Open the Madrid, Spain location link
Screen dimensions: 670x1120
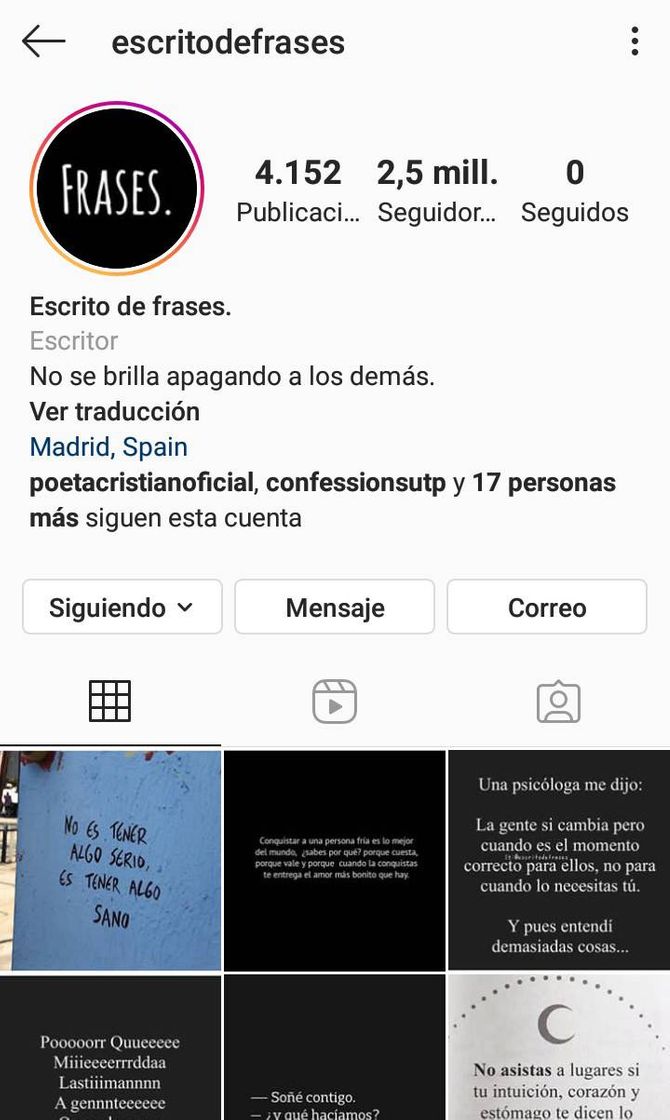point(109,447)
